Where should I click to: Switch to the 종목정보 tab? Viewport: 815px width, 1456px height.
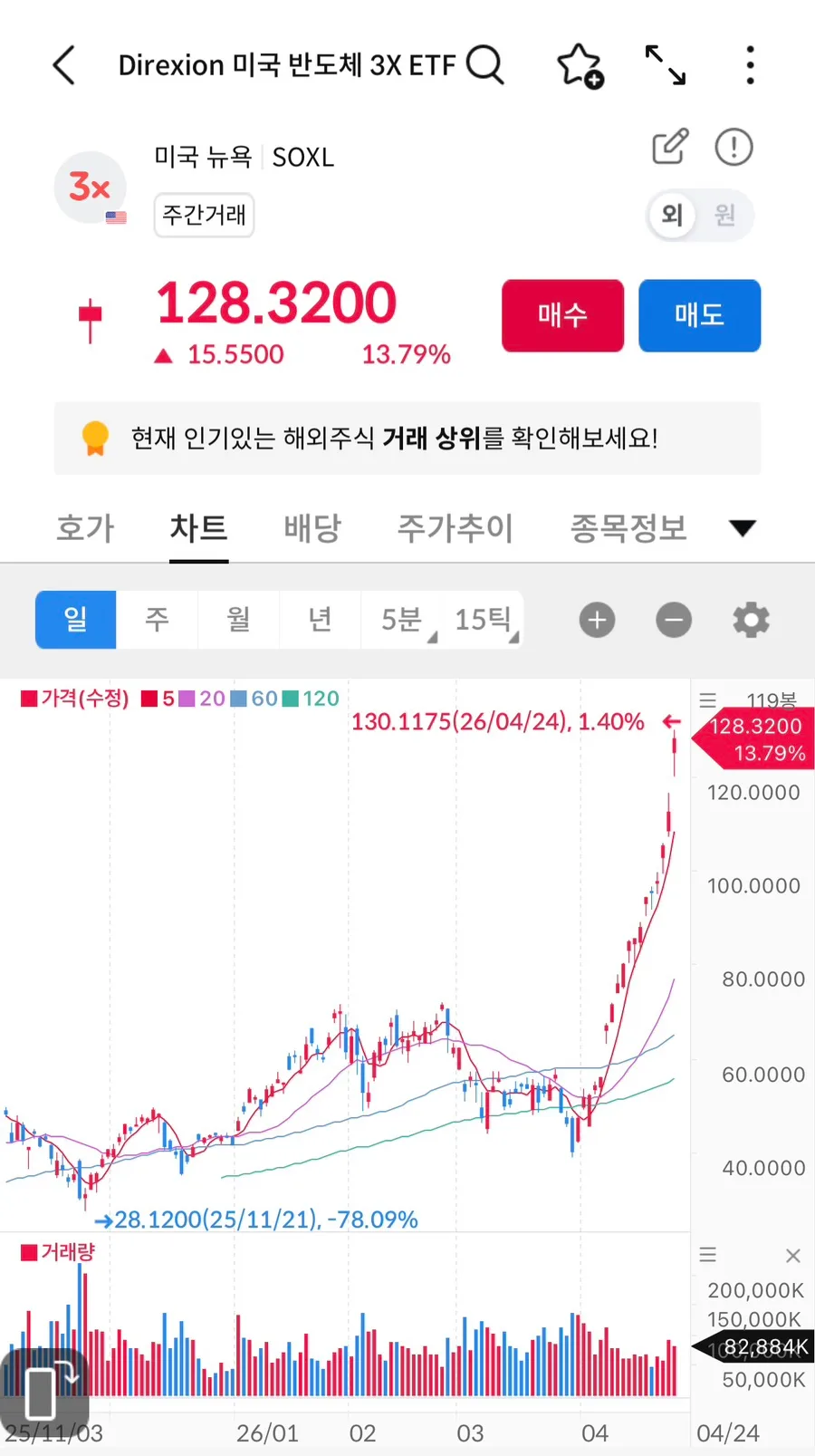(628, 527)
